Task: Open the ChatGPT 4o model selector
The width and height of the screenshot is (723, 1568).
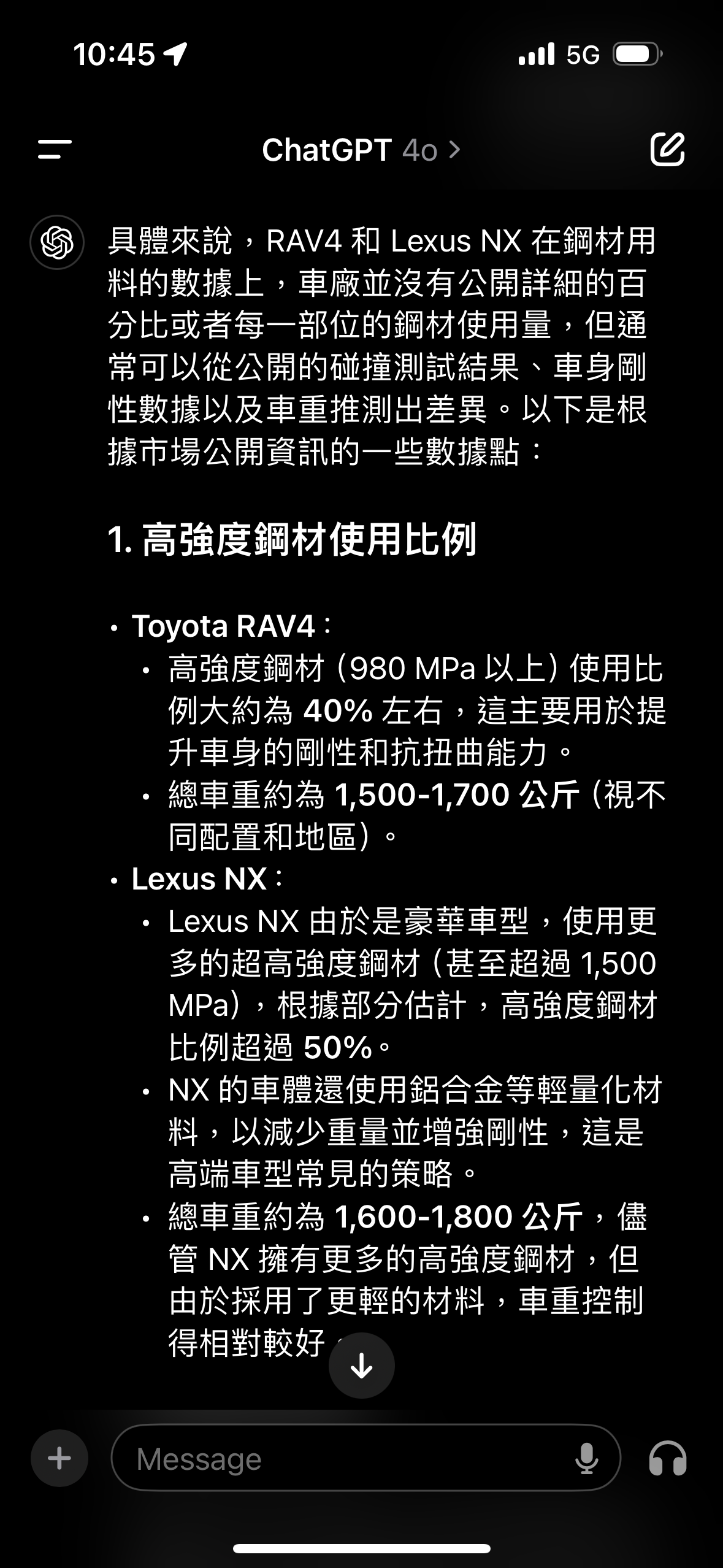Action: tap(361, 150)
